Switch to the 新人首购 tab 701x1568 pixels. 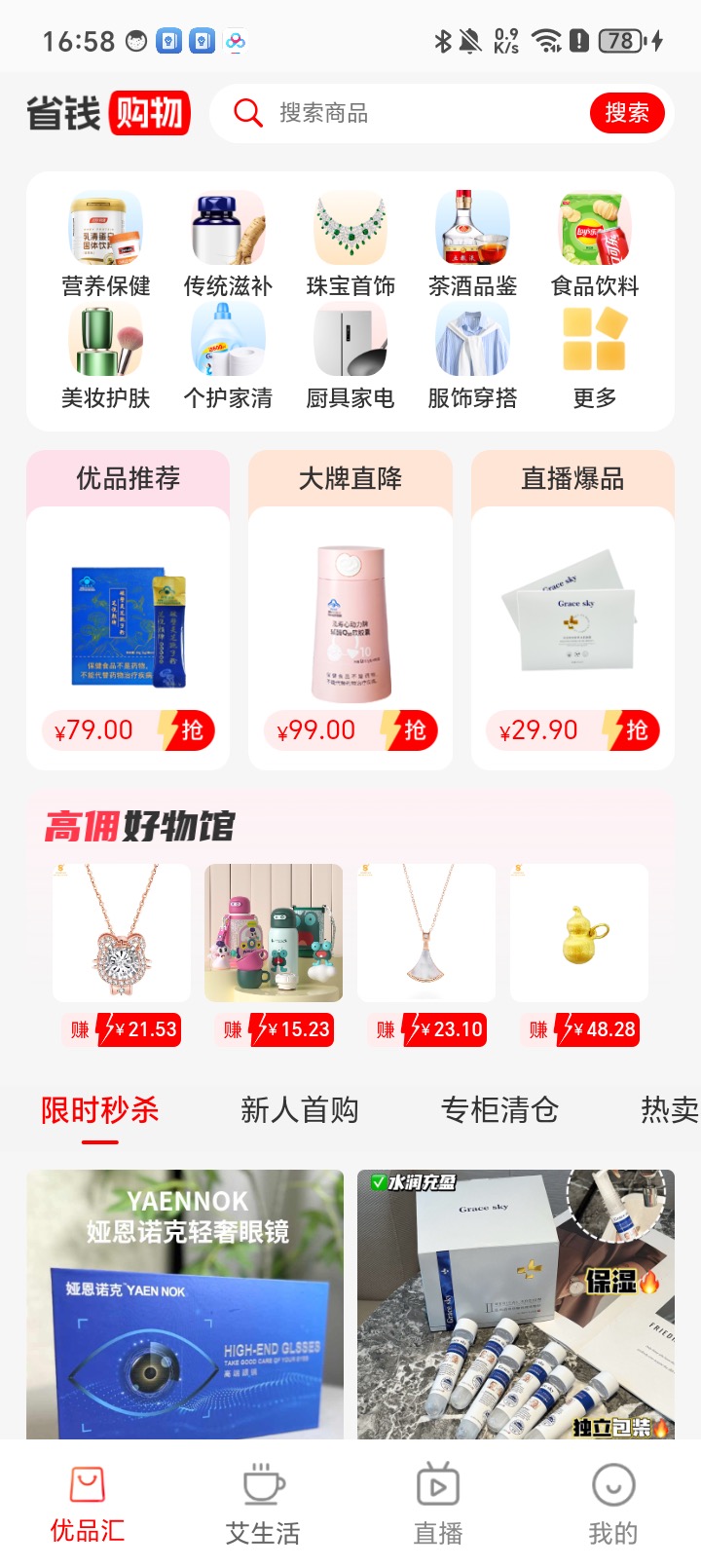pyautogui.click(x=299, y=1110)
